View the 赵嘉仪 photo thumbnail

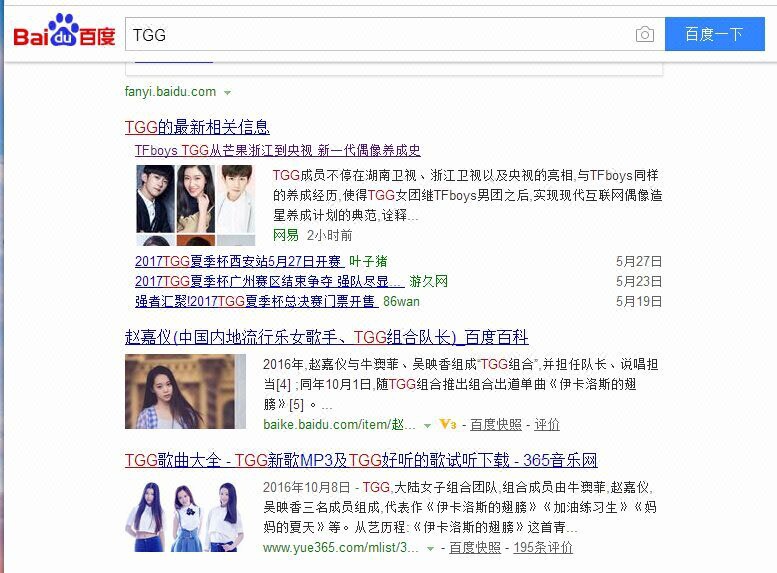pos(185,391)
